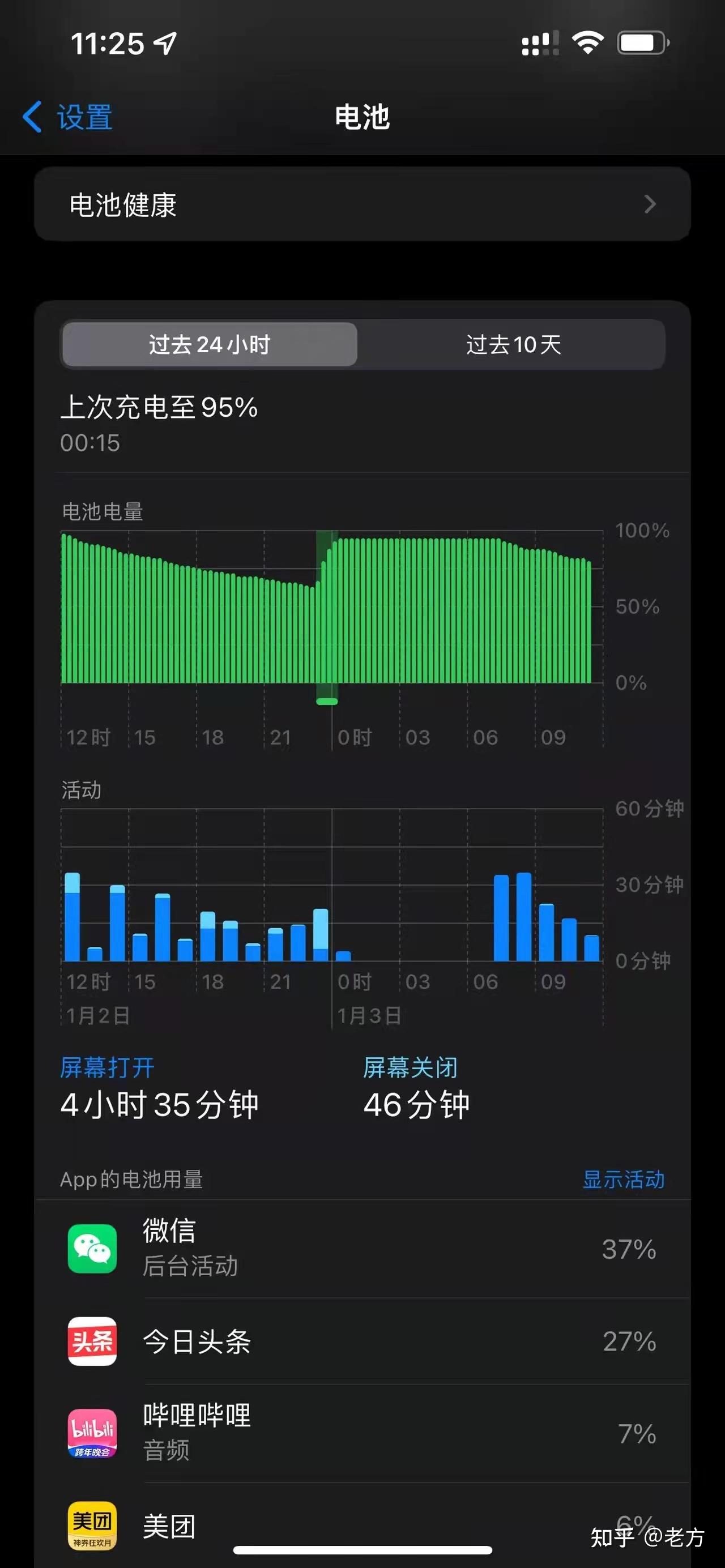This screenshot has width=725, height=1568.
Task: Tap 显示活动 link
Action: coord(624,1179)
